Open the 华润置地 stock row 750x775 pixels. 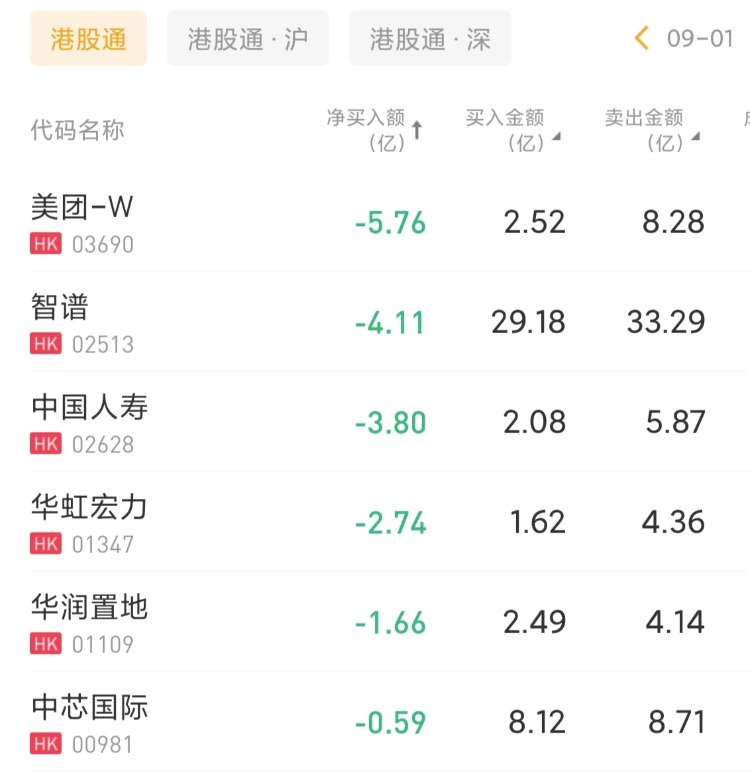(x=390, y=622)
